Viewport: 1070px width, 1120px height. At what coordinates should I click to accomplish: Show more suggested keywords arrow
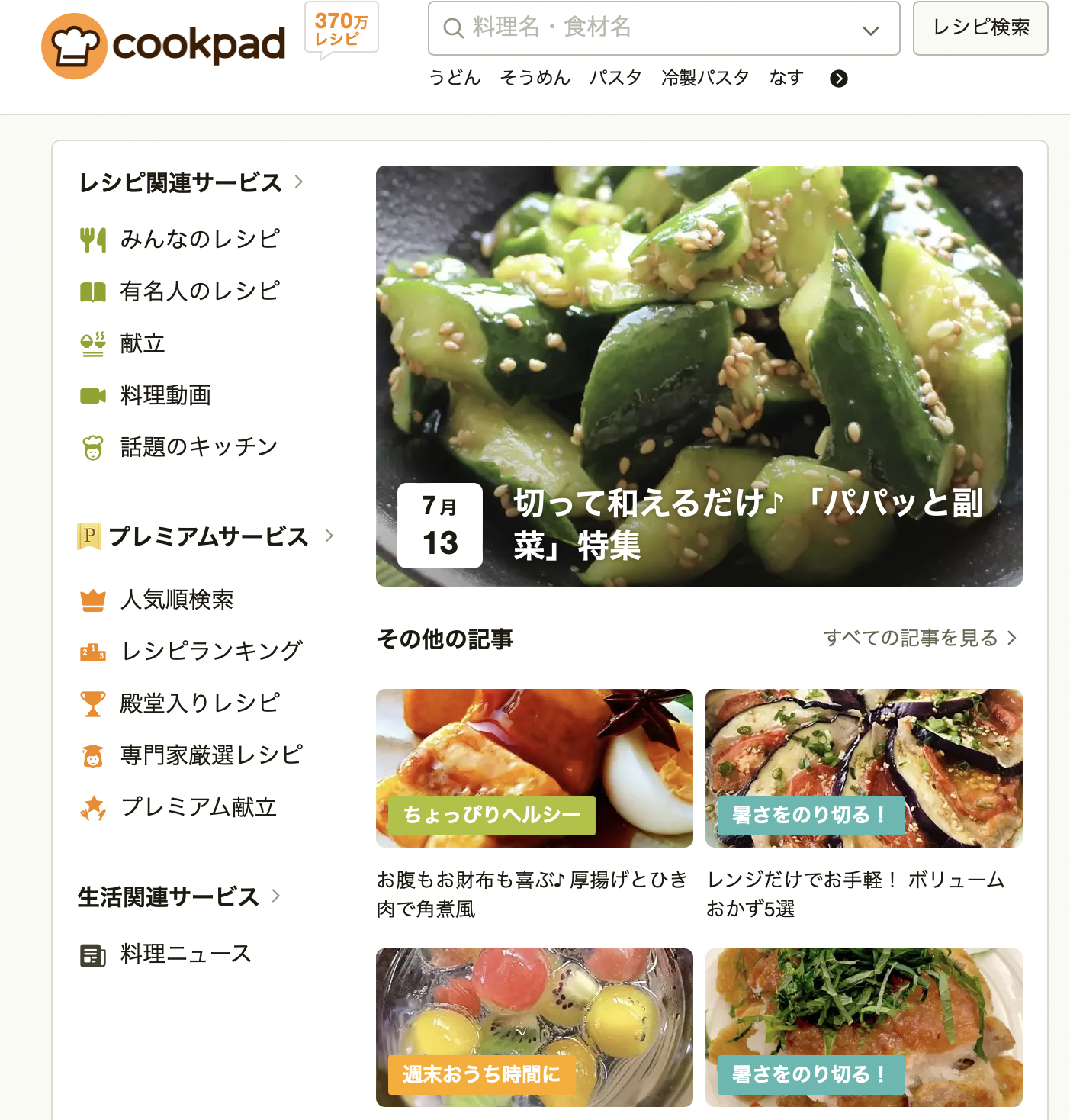point(838,79)
